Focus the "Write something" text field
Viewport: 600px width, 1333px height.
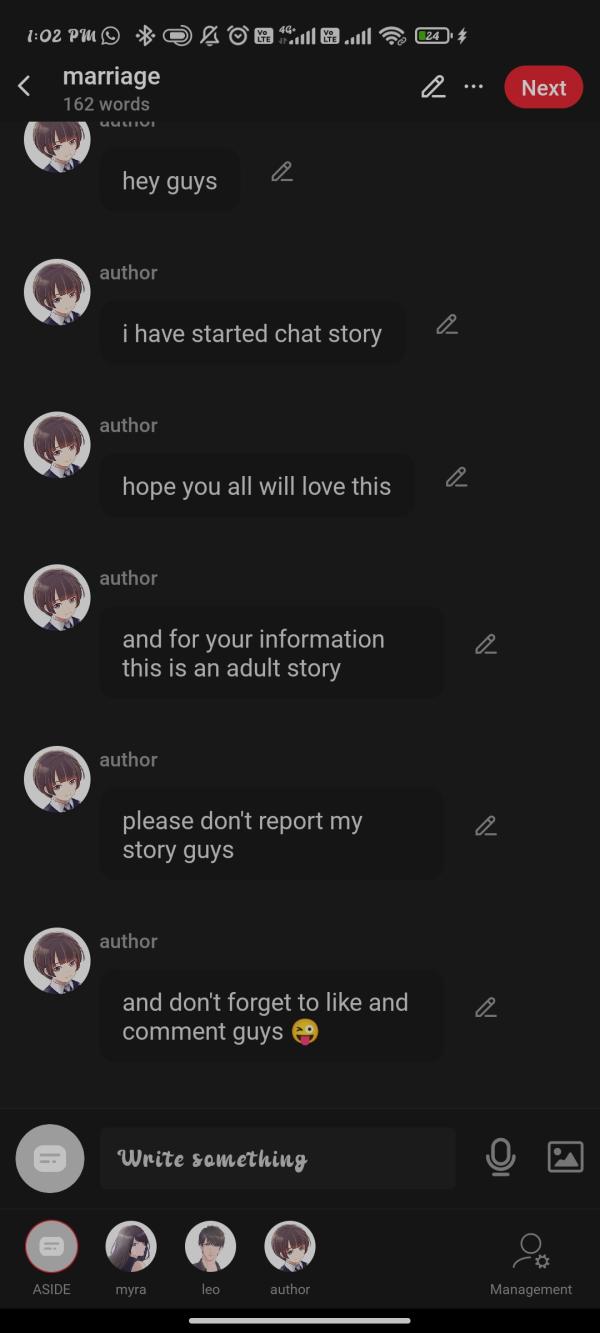click(277, 1159)
